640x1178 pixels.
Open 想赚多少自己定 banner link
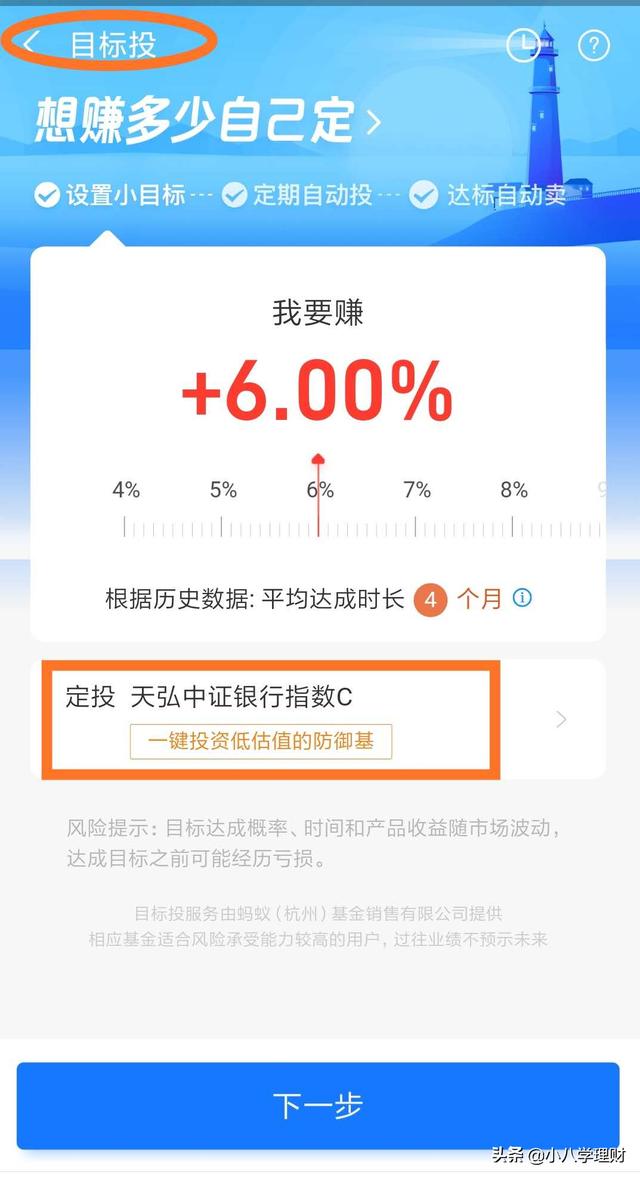208,122
